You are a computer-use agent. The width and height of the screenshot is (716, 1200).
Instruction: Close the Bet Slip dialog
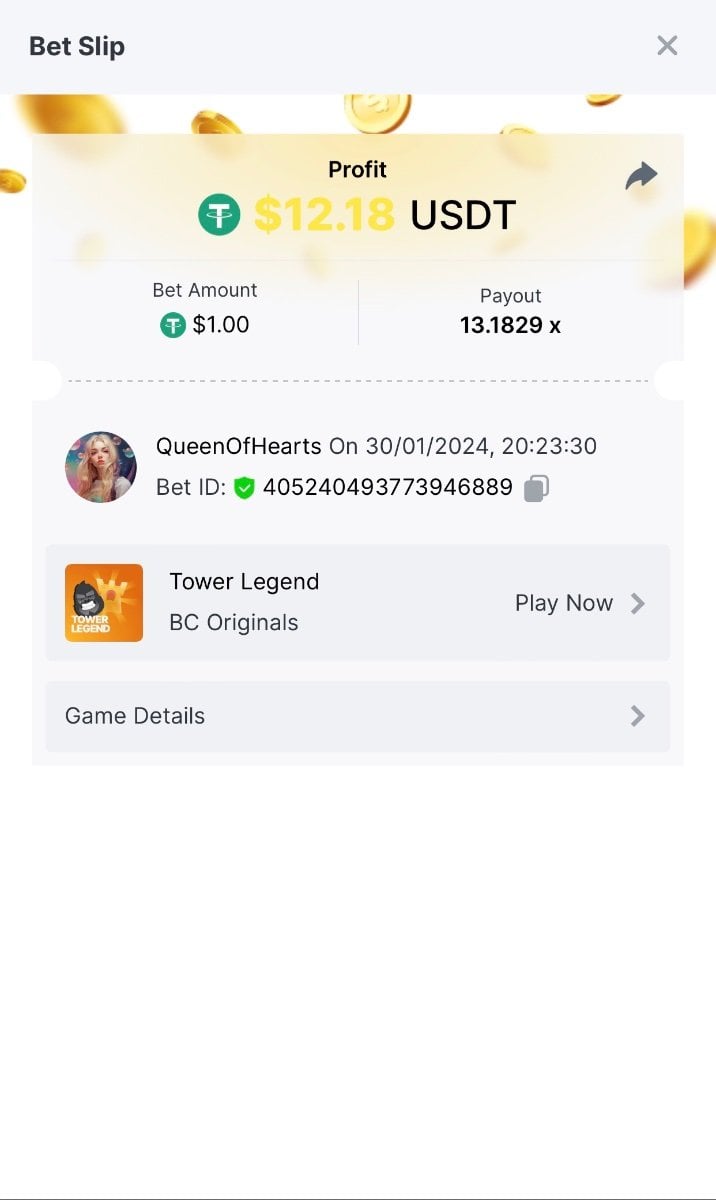click(x=667, y=46)
